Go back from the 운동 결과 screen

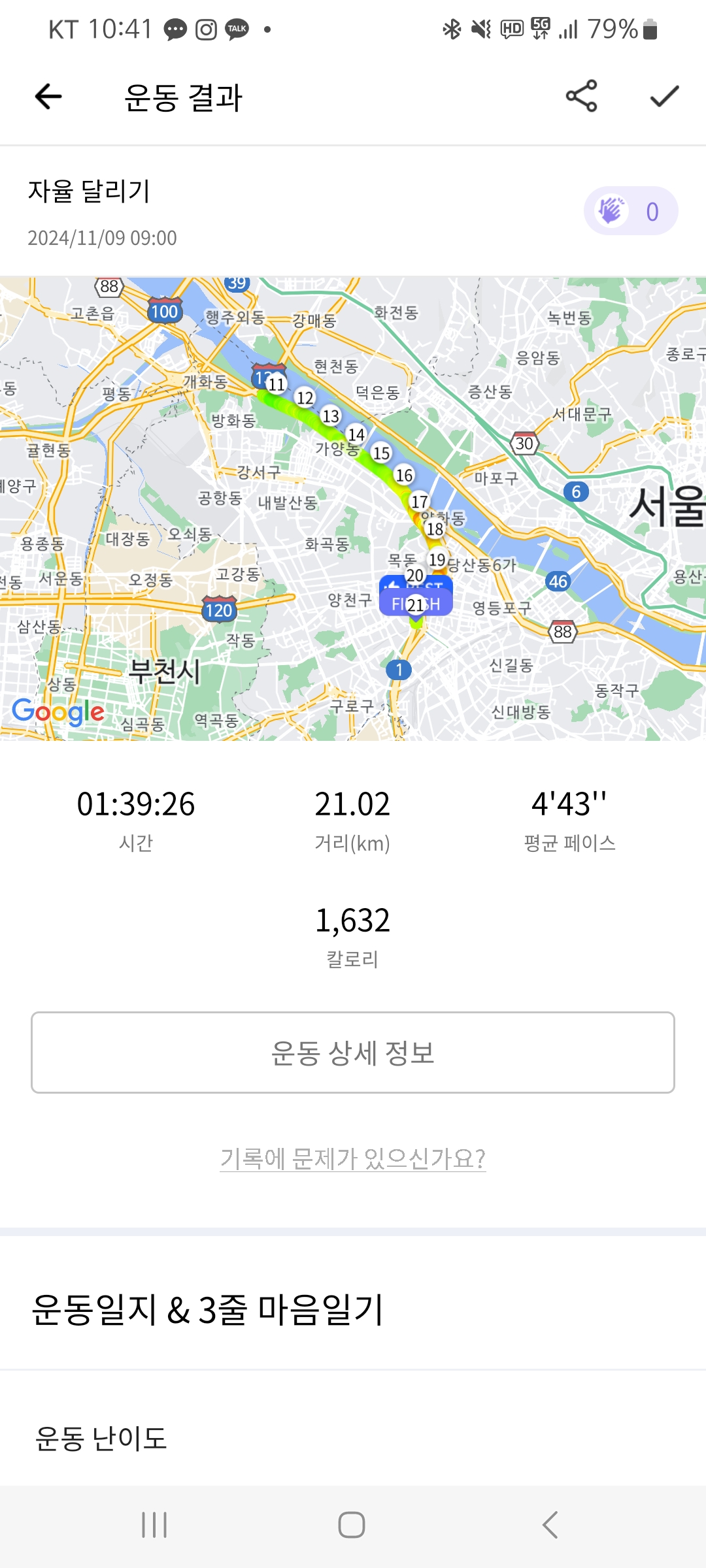[48, 97]
